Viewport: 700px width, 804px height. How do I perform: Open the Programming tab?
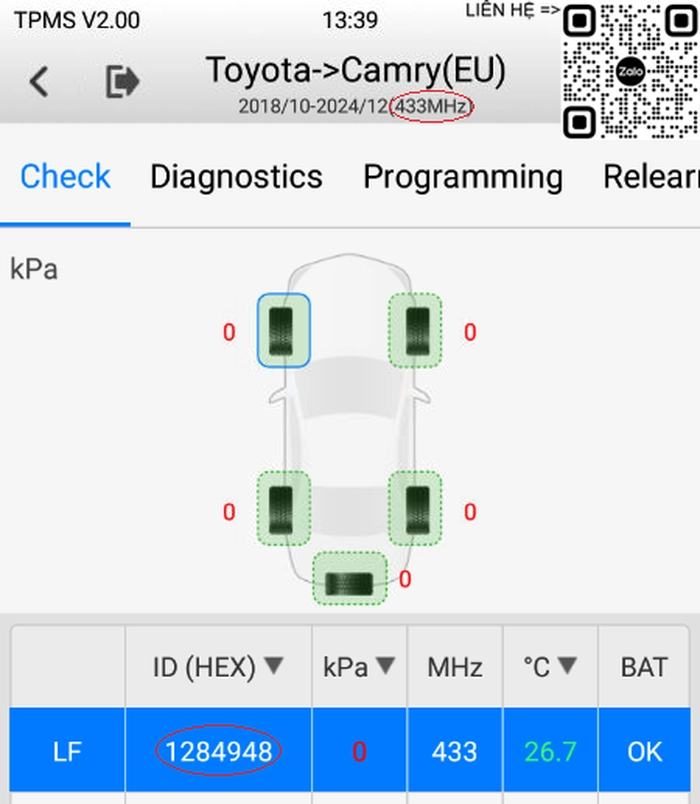[x=463, y=177]
